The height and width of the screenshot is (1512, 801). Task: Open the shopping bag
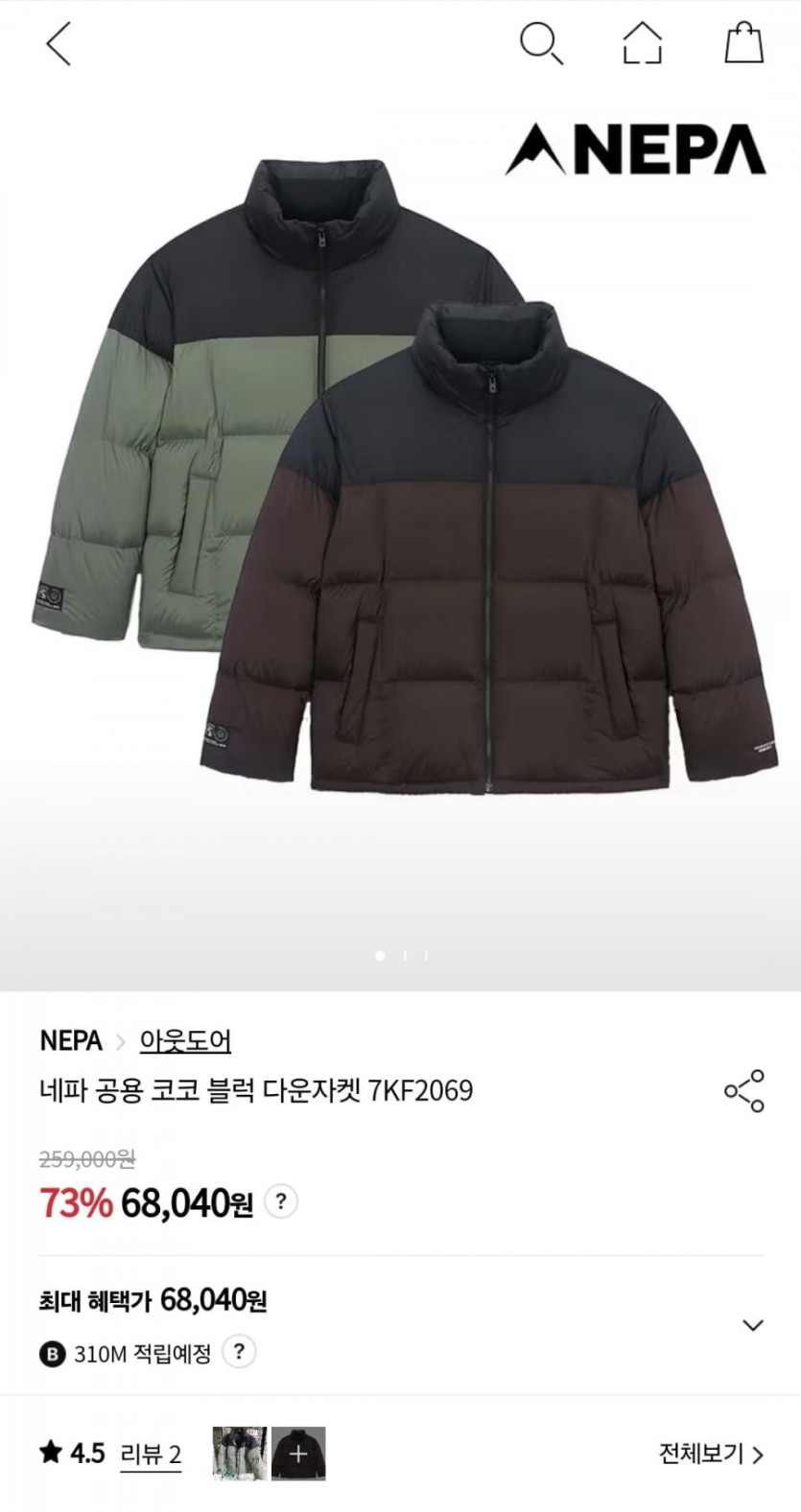tap(743, 44)
